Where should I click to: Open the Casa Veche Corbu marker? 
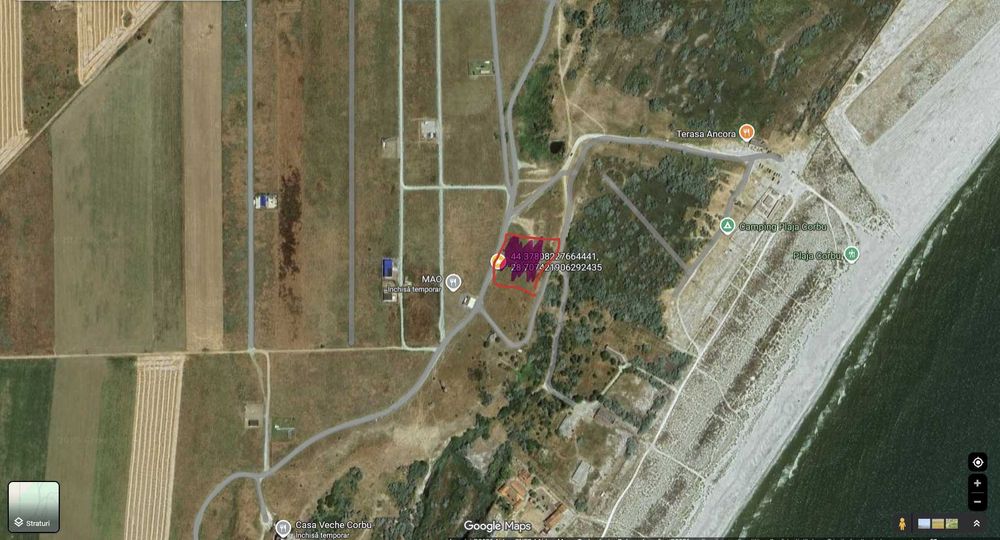pos(283,526)
